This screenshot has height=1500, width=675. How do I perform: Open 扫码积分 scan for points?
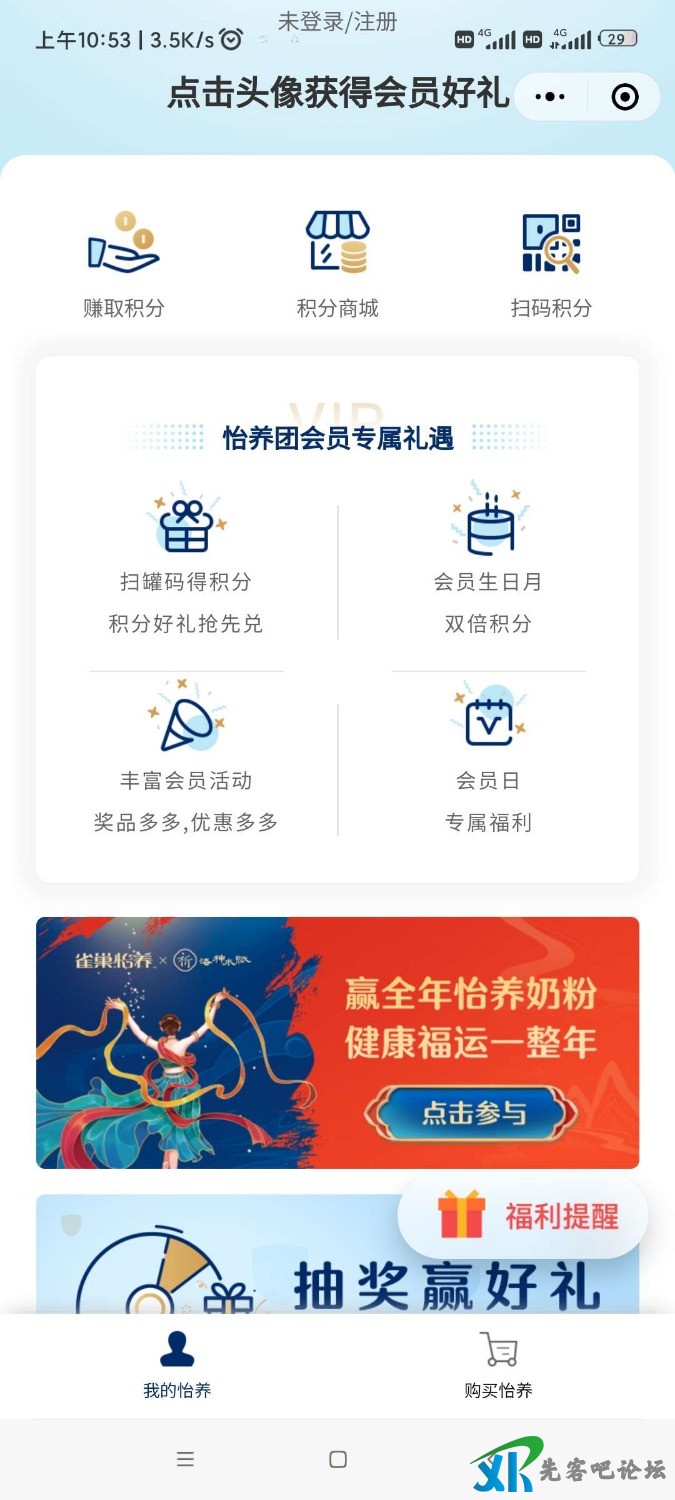(x=551, y=264)
